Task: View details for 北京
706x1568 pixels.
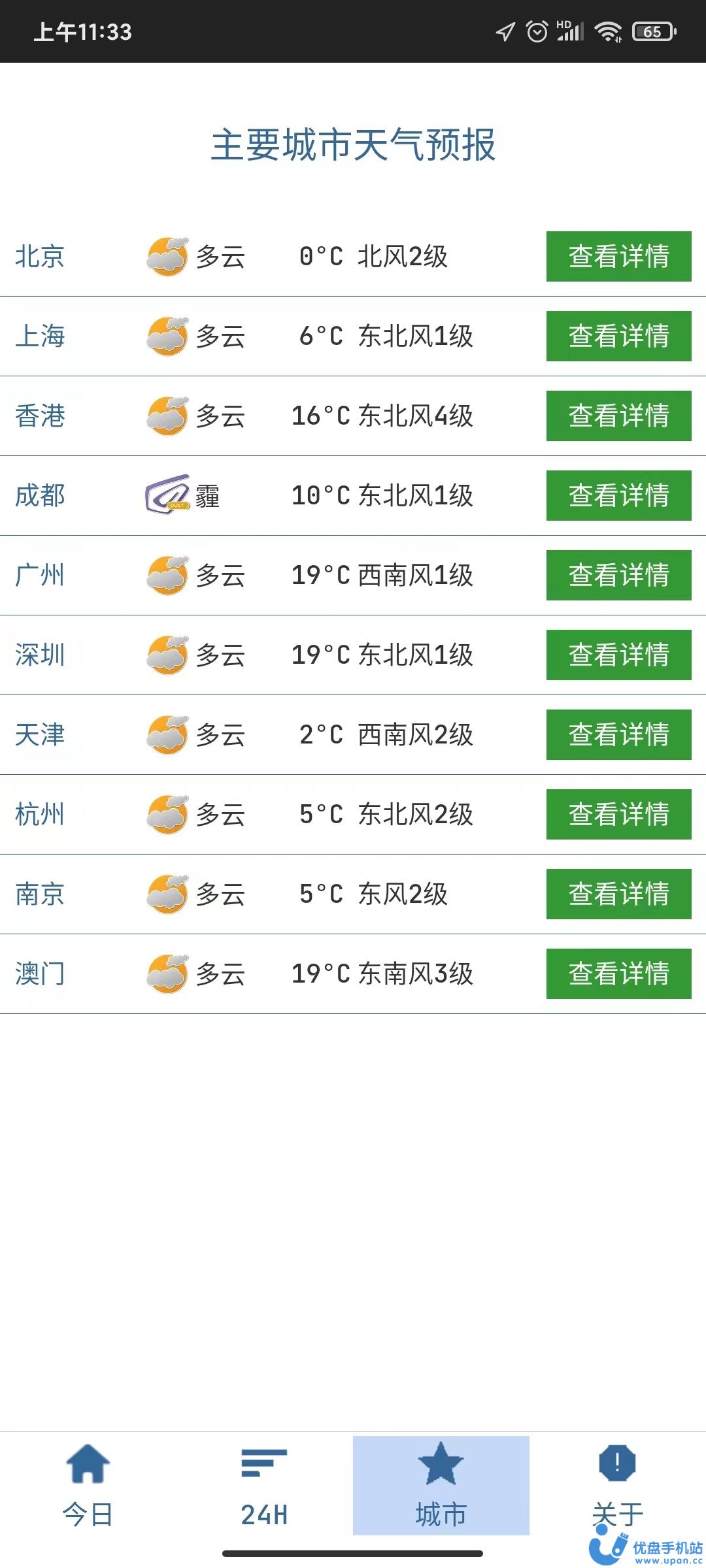Action: (617, 257)
